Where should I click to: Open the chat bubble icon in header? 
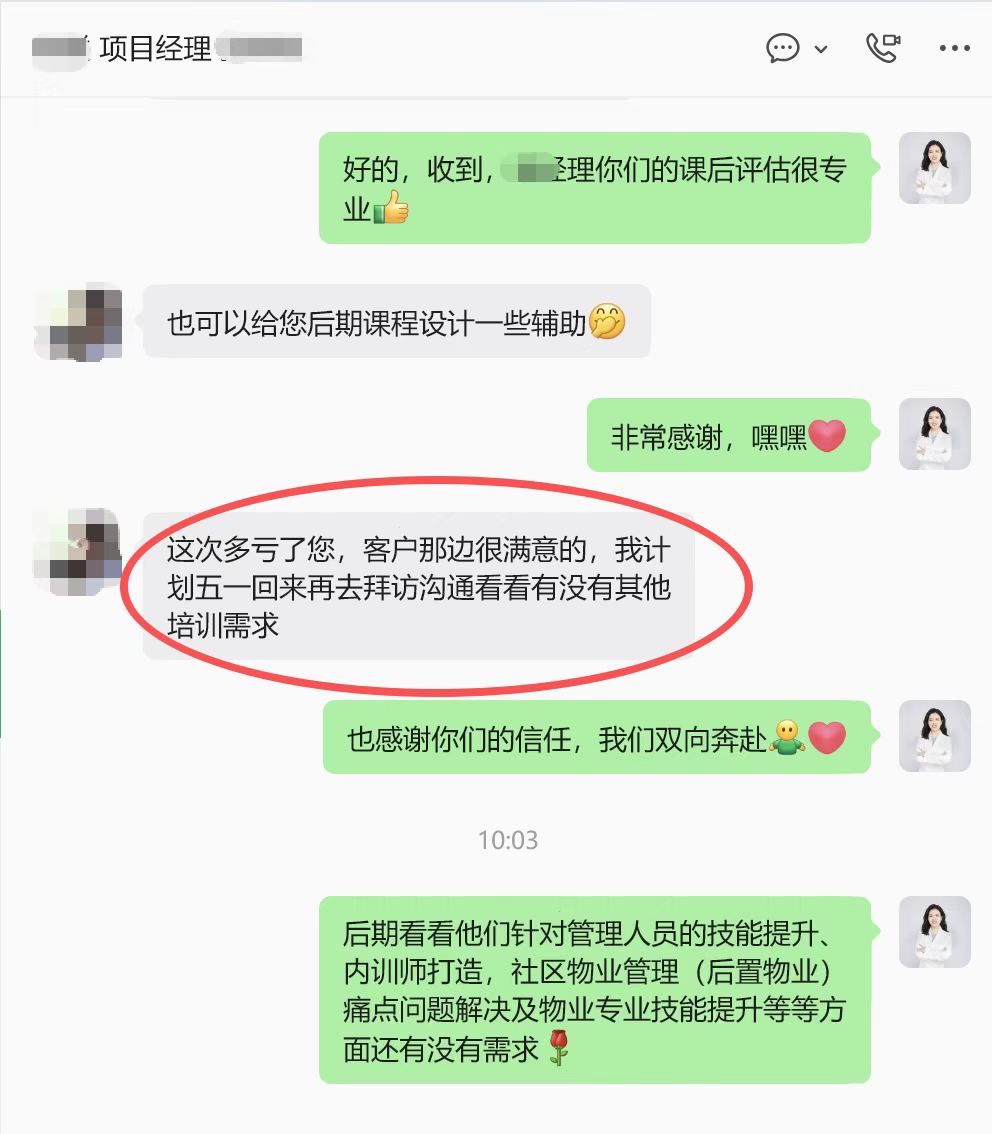tap(783, 48)
